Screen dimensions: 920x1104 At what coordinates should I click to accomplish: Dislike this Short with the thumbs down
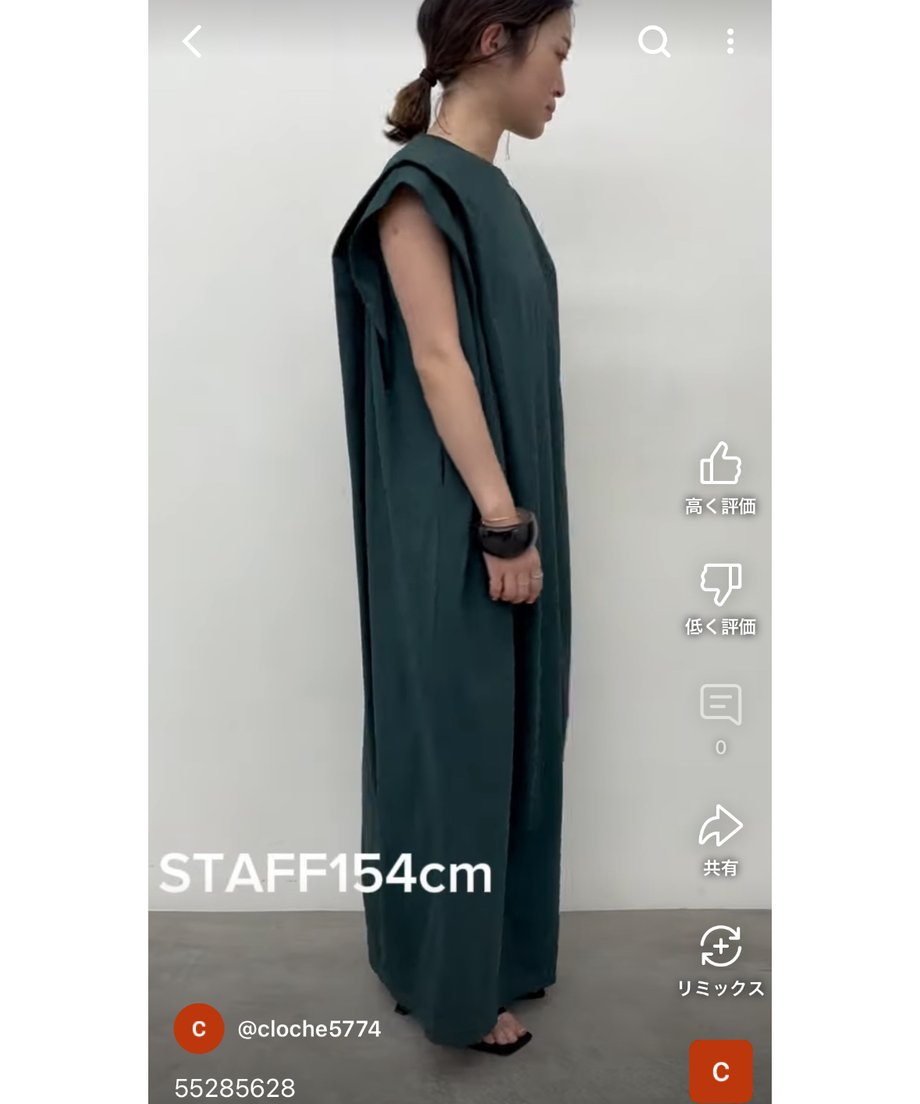pos(720,585)
